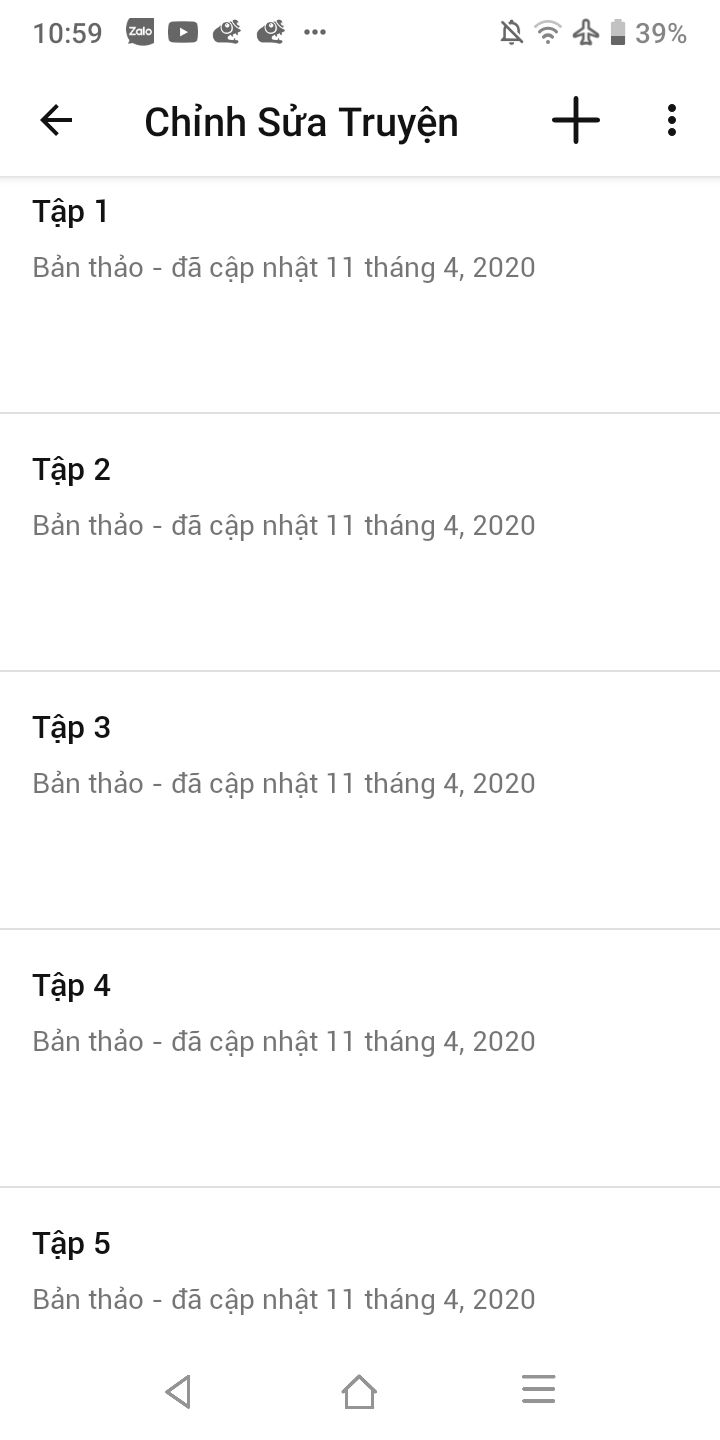This screenshot has width=720, height=1440.
Task: Edit the Tập 4 draft chapter
Action: click(360, 1058)
